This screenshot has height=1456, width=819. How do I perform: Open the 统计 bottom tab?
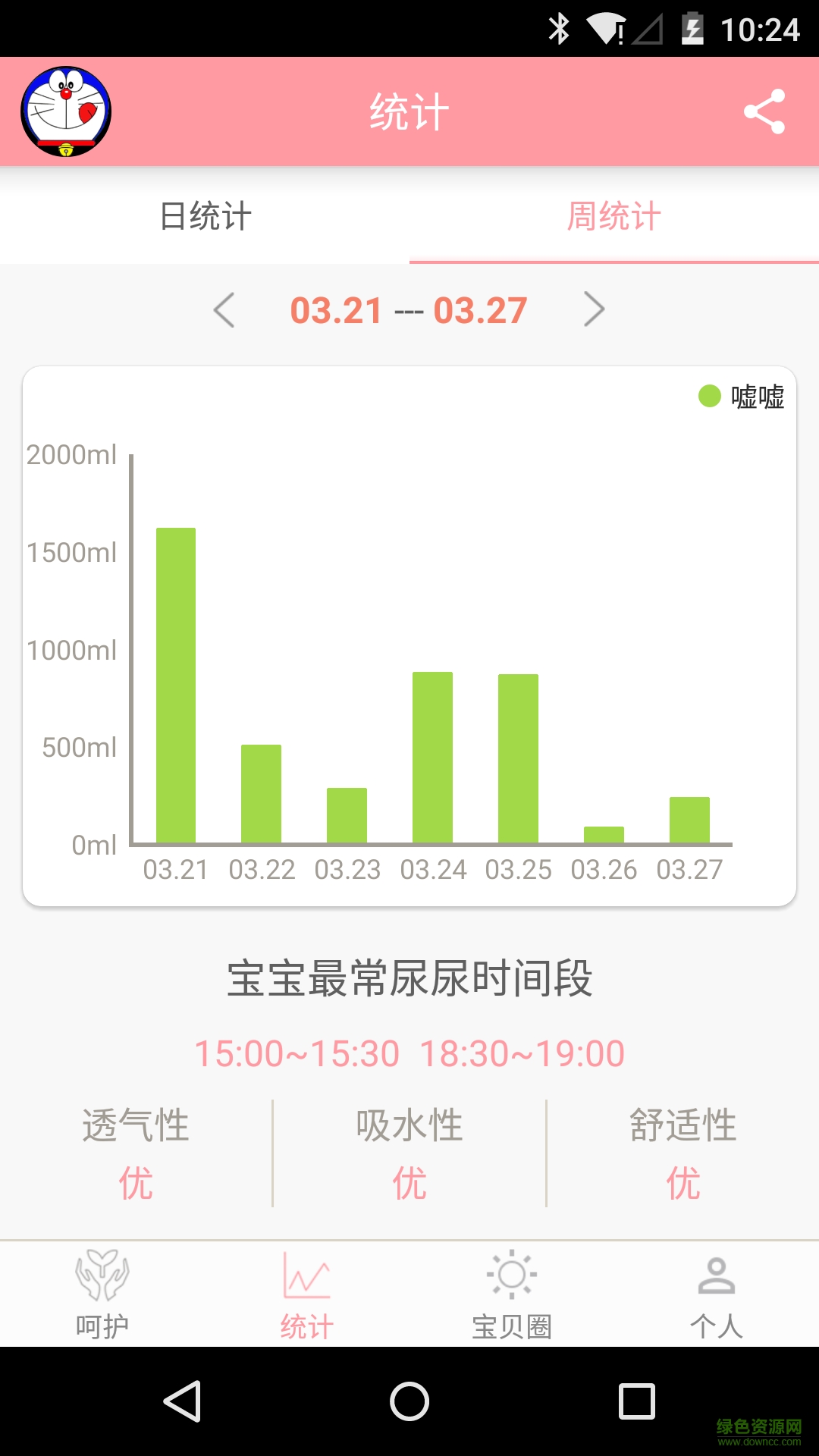point(307,1294)
